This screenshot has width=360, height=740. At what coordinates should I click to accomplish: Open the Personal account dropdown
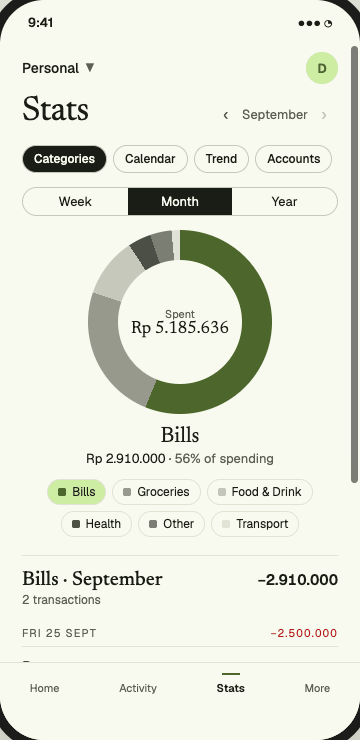pos(59,68)
